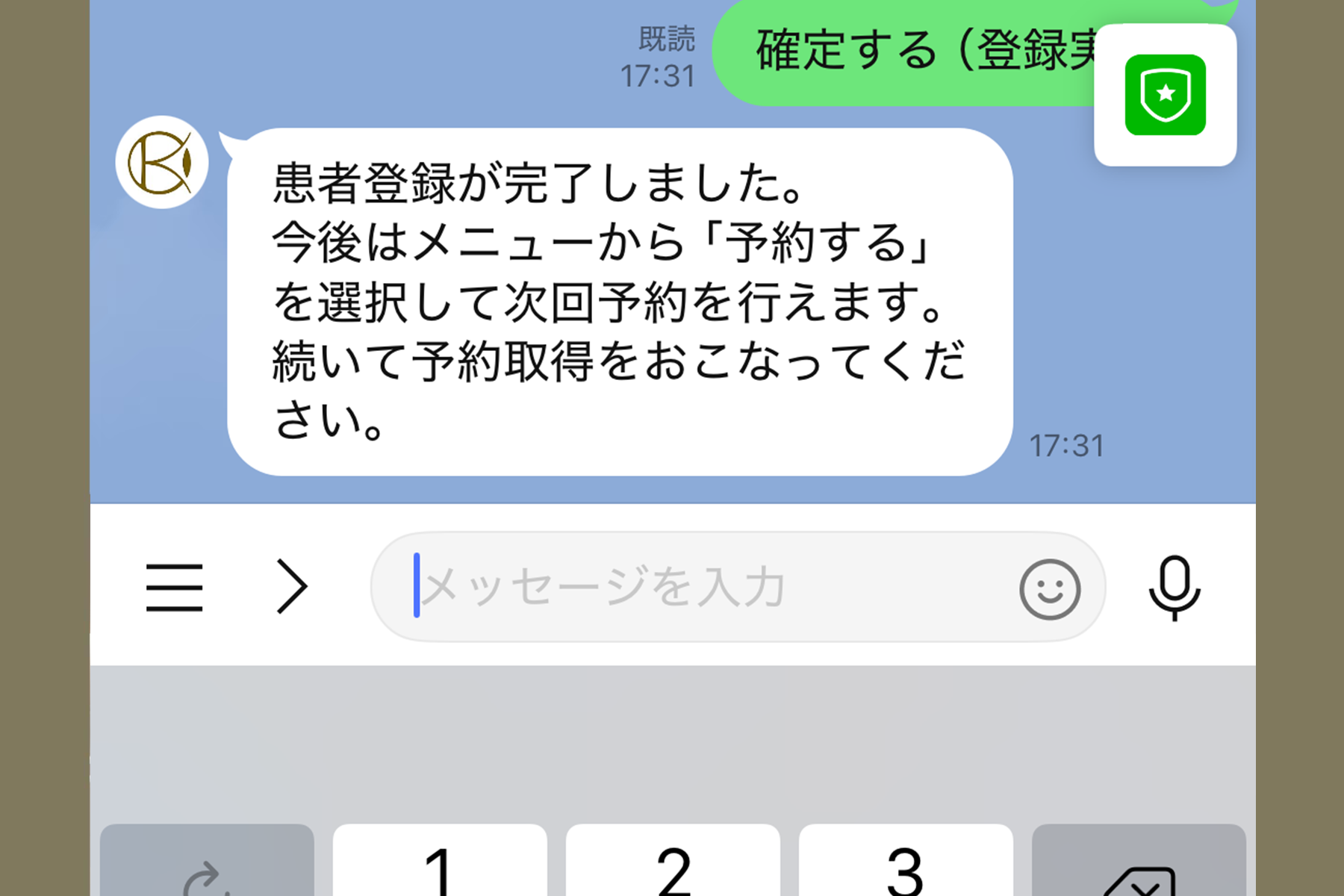
Task: Open the clinic's profile avatar
Action: coord(161,162)
